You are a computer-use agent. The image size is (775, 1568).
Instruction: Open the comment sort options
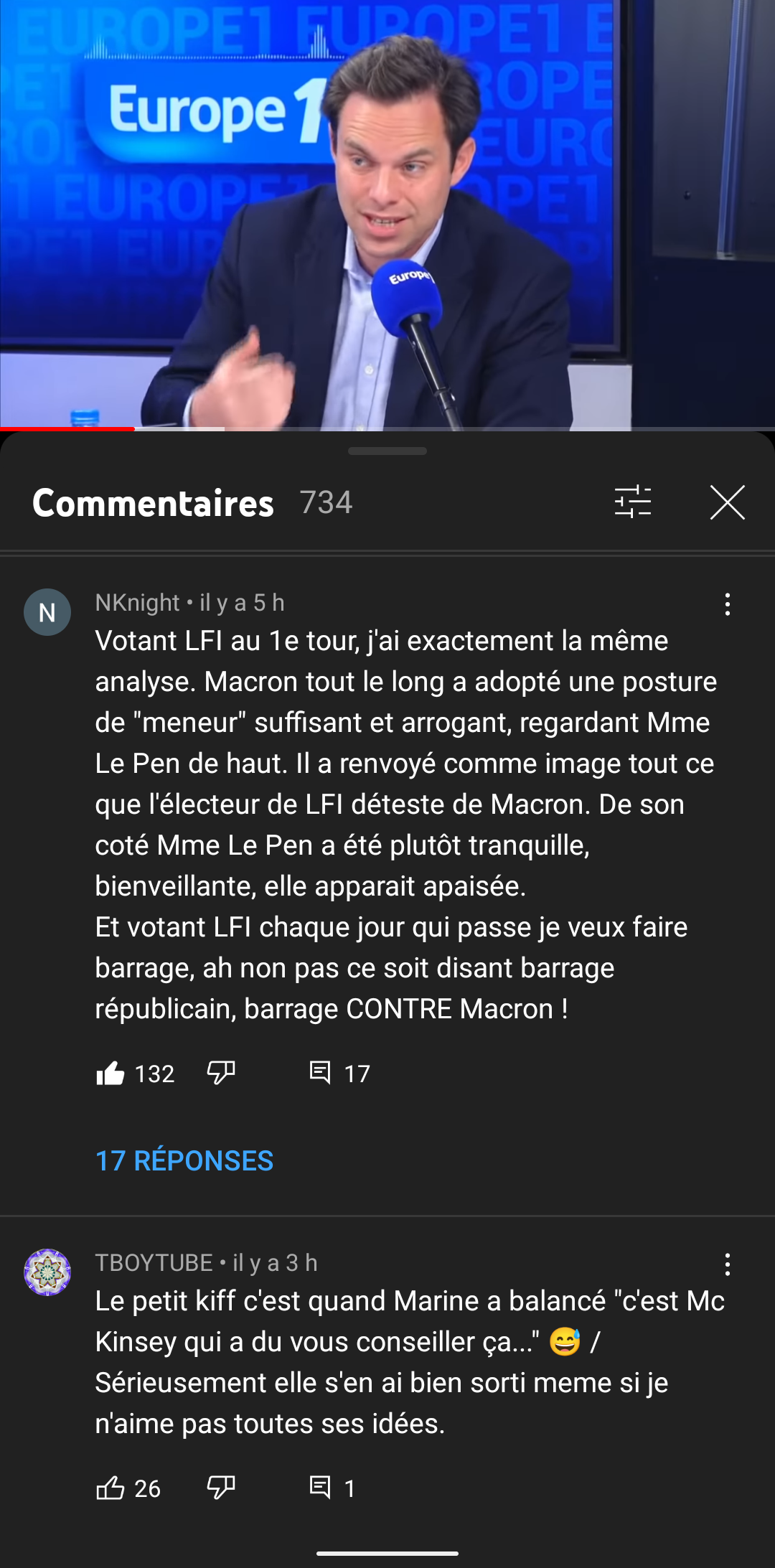(x=633, y=502)
